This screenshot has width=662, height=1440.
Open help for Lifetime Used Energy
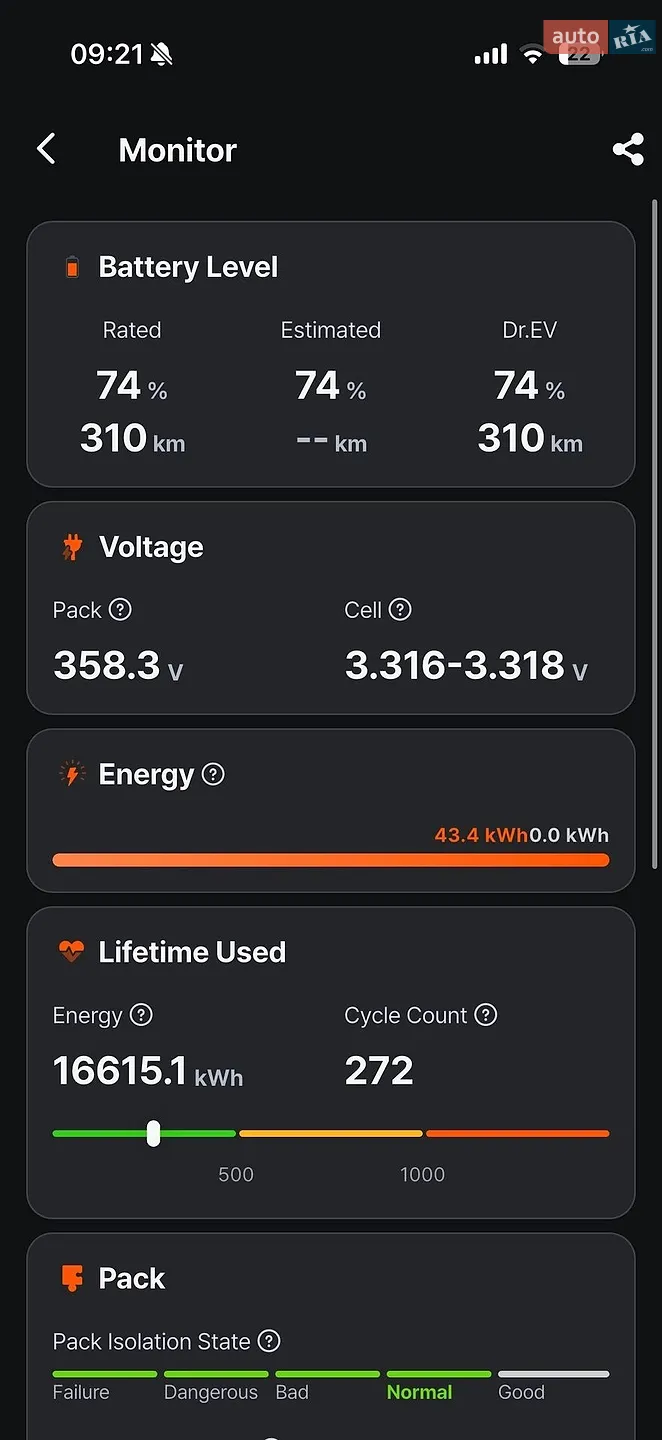tap(142, 1015)
